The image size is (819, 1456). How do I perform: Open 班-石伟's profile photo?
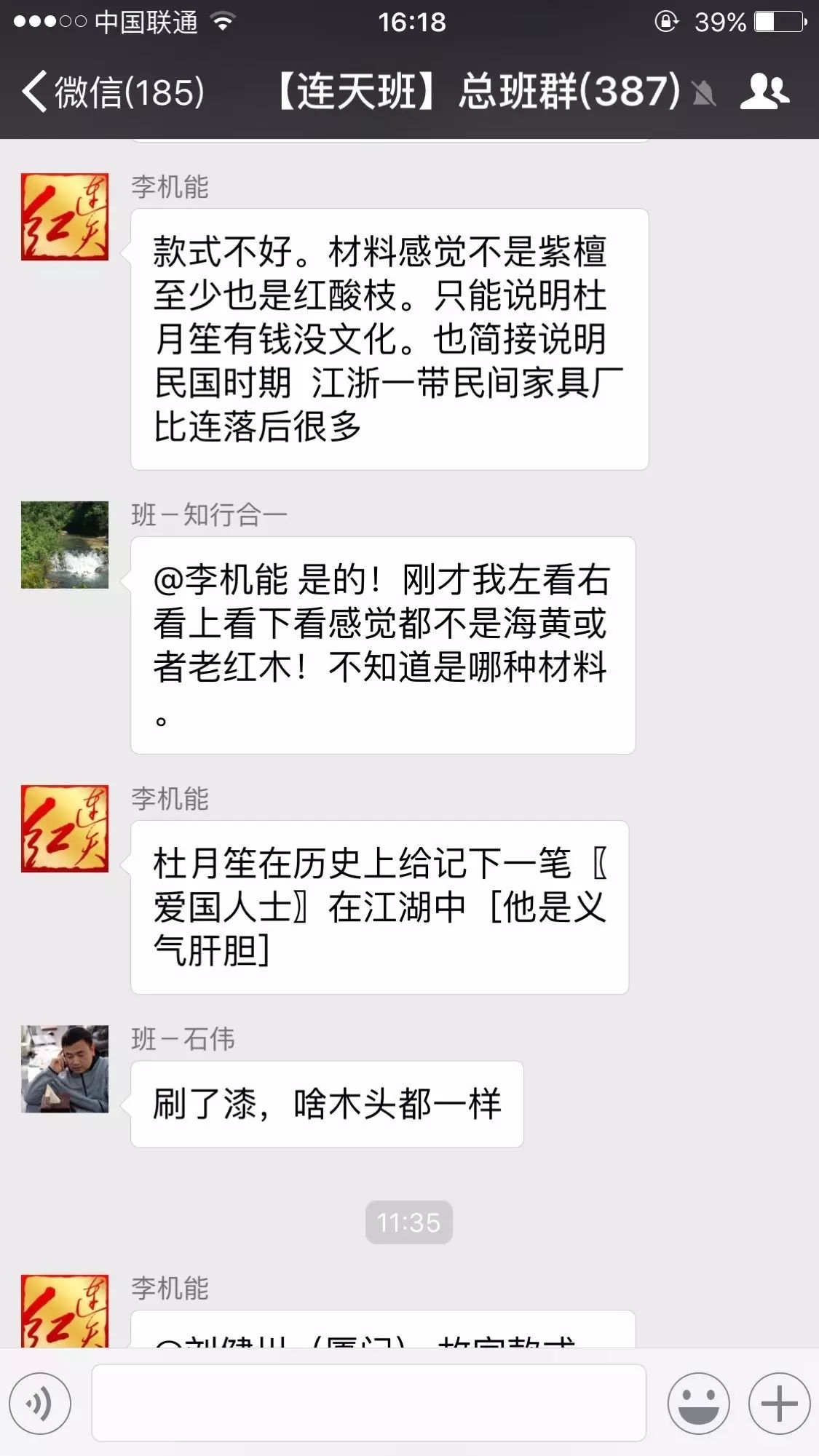click(65, 1068)
